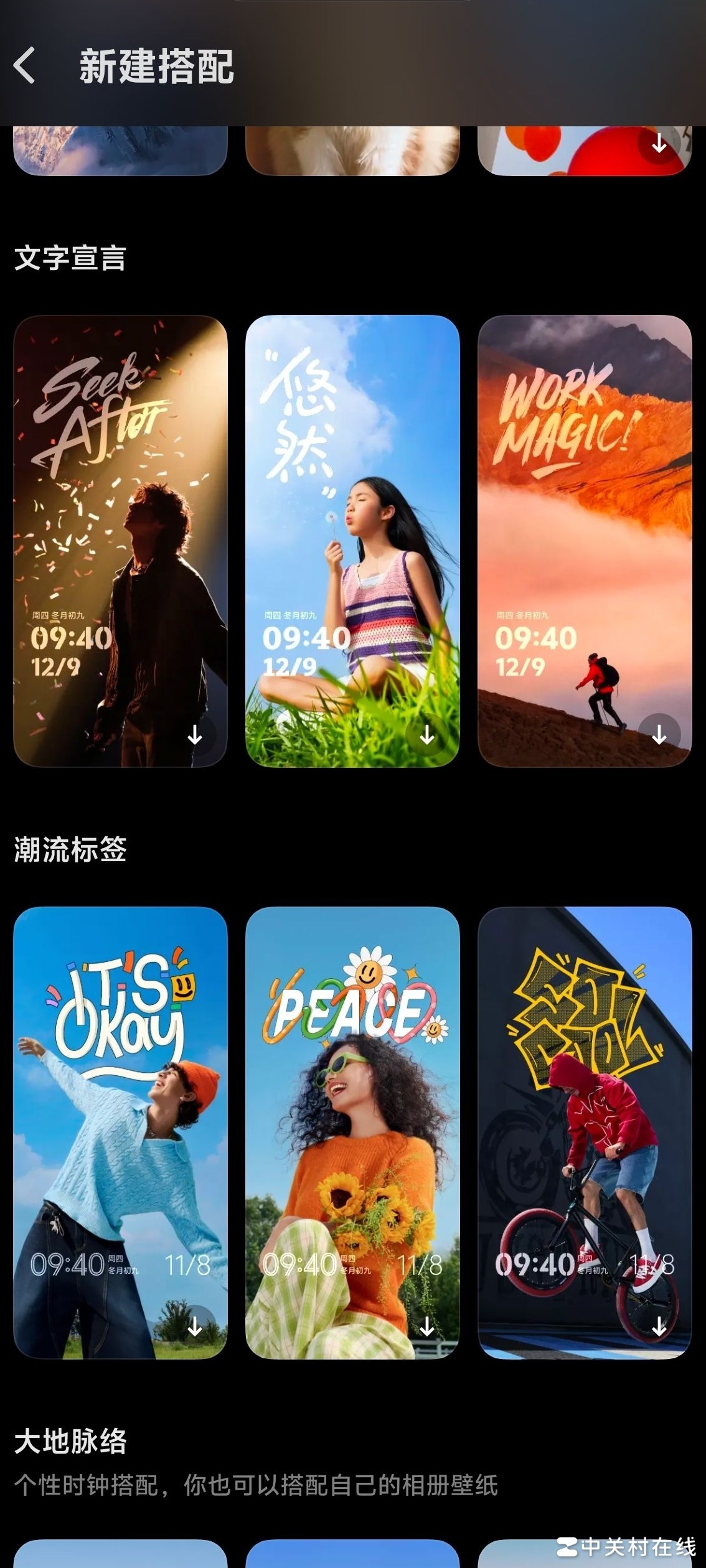Viewport: 706px width, 1568px height.
Task: Download the red balloons wallpaper
Action: (x=659, y=144)
